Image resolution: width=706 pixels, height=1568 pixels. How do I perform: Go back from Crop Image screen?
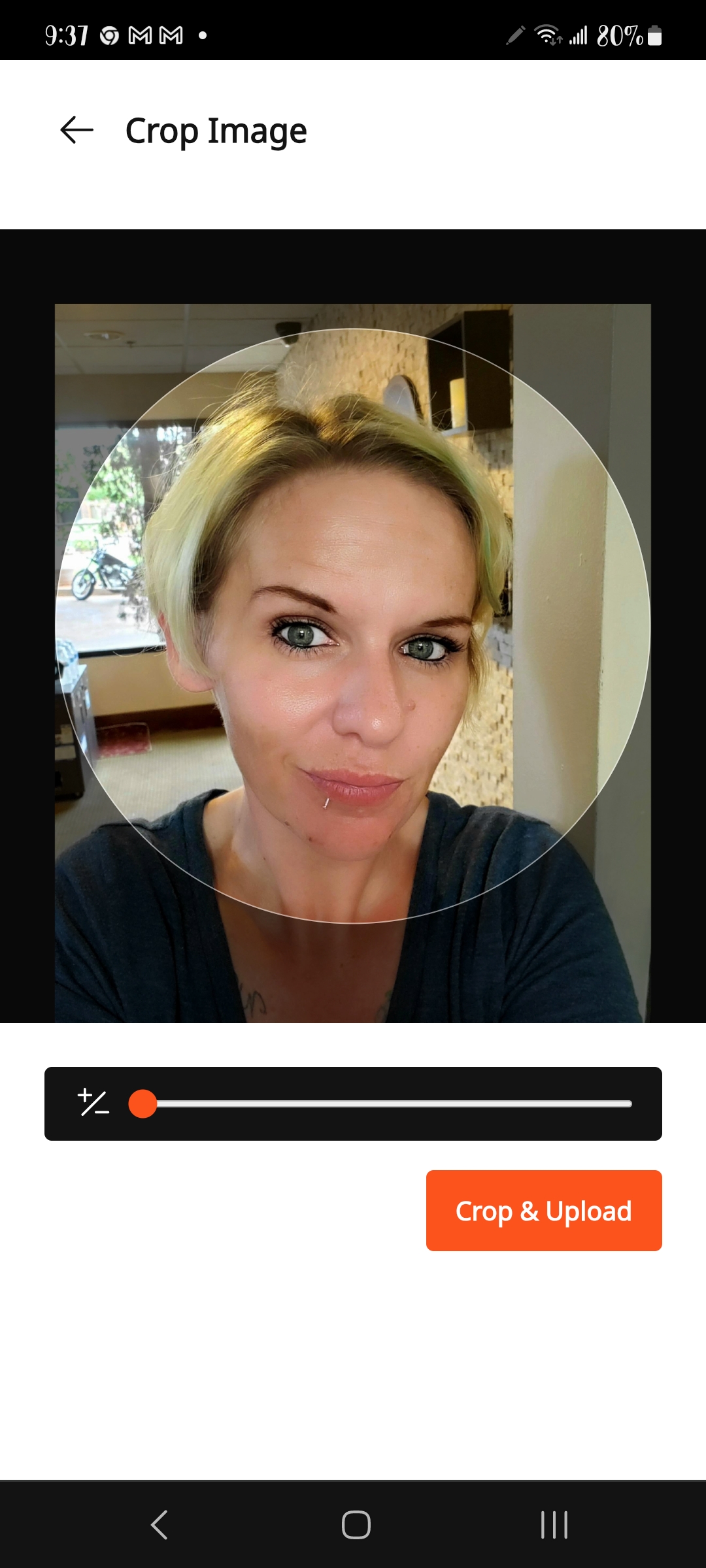pos(76,130)
